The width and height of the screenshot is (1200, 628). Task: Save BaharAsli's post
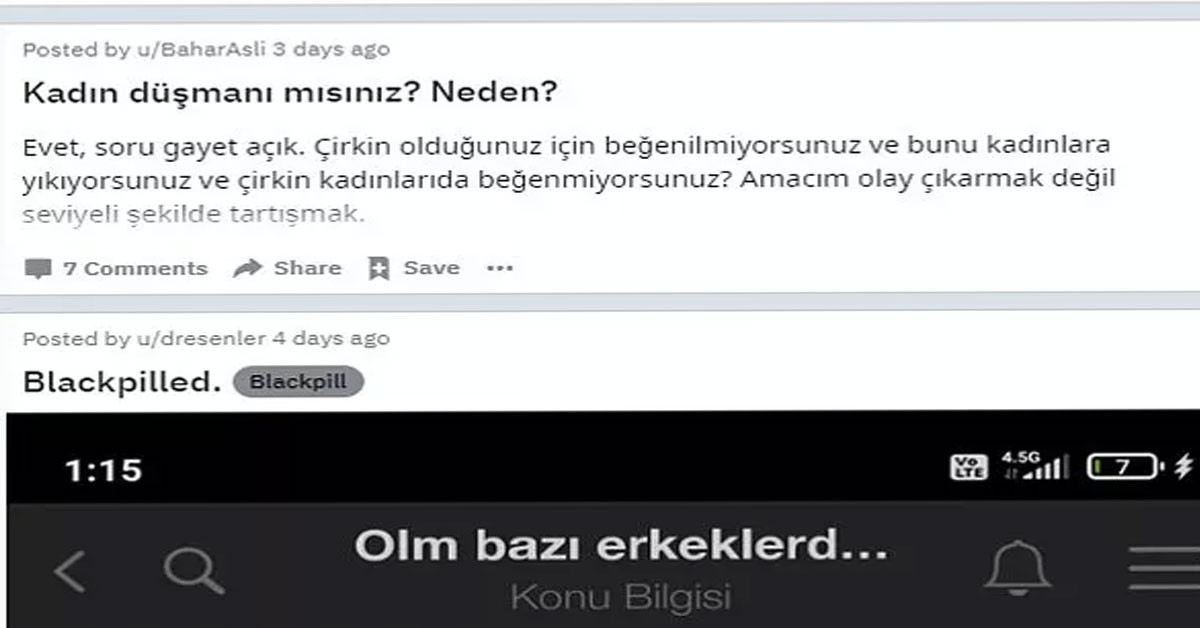coord(414,268)
